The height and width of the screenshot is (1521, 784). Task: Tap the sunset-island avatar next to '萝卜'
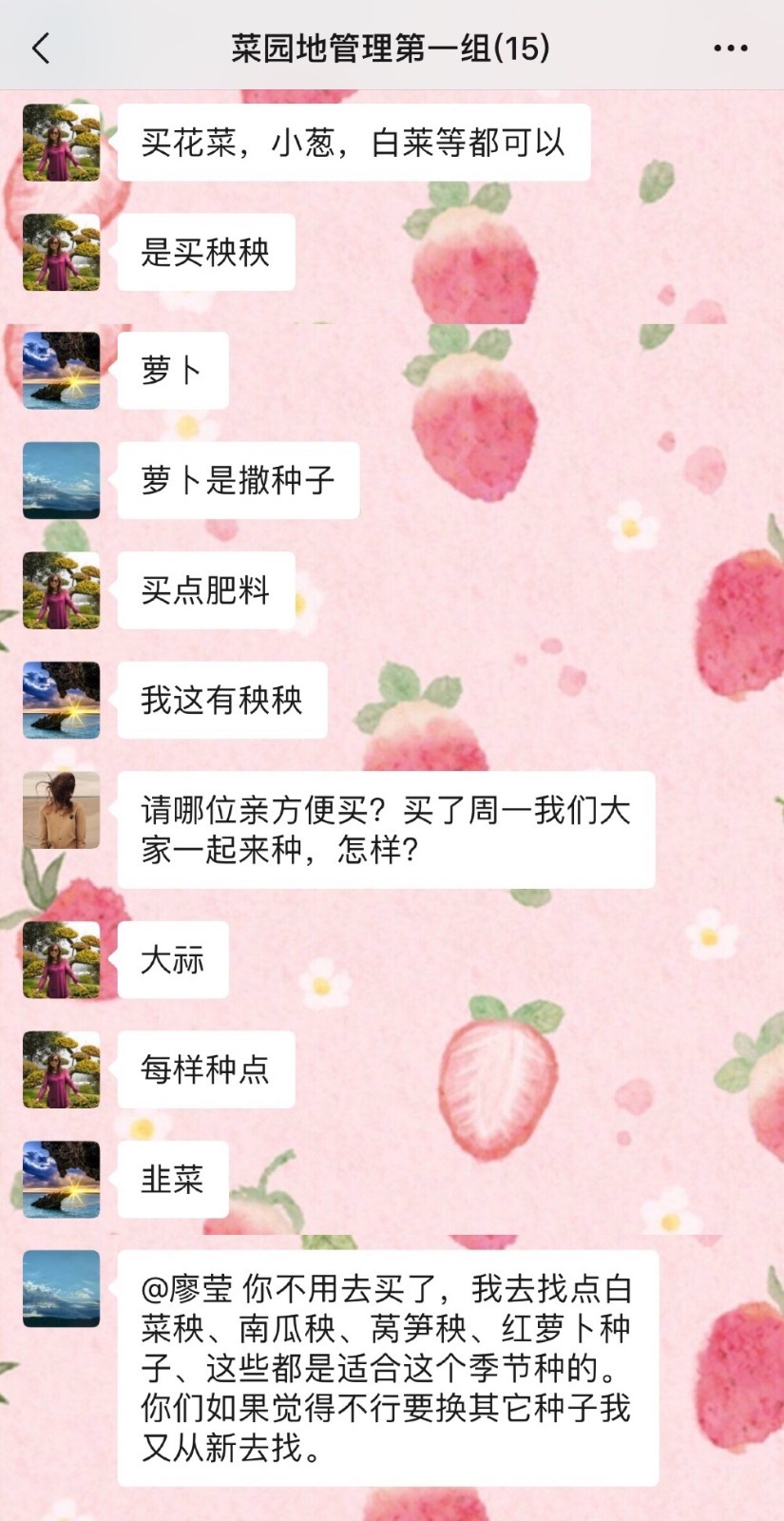[x=61, y=371]
